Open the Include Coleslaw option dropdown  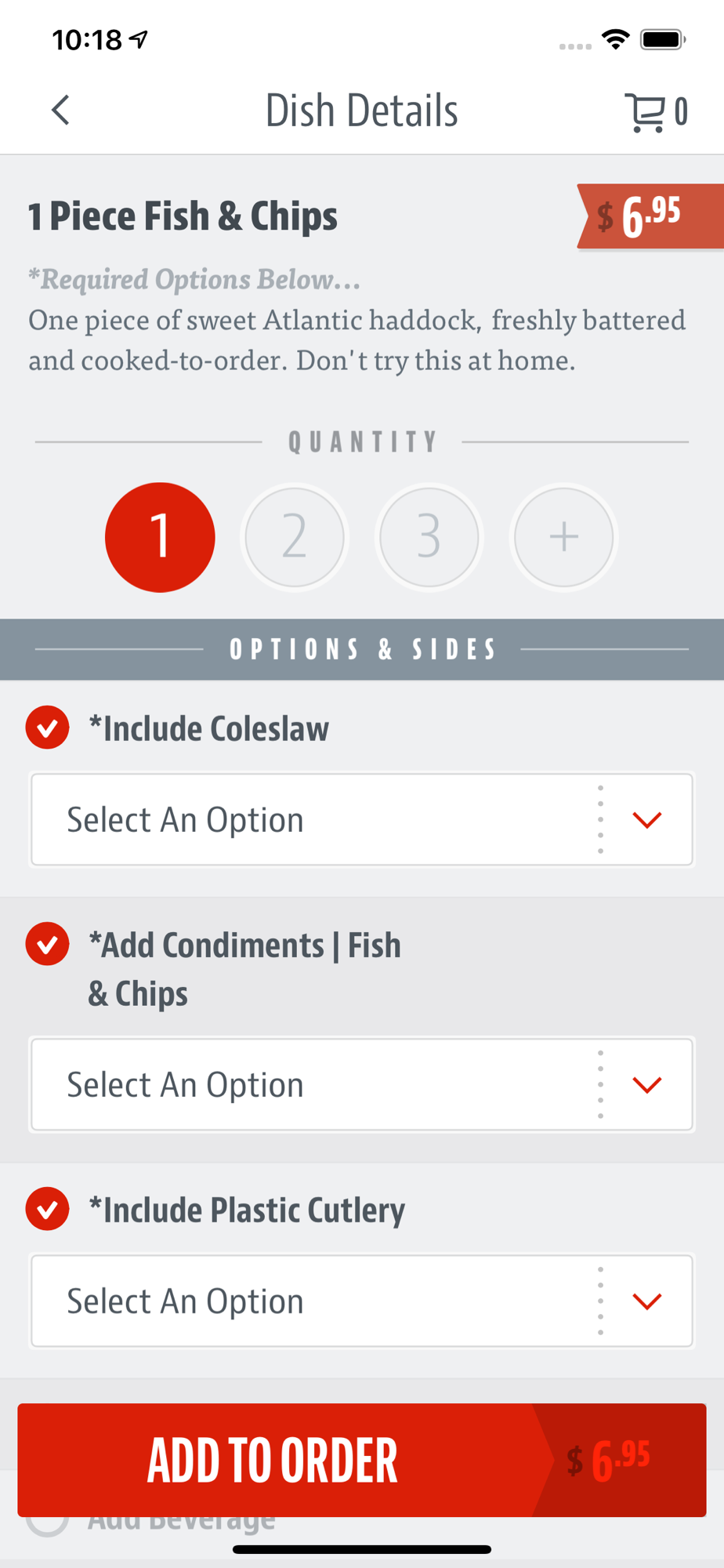(362, 819)
